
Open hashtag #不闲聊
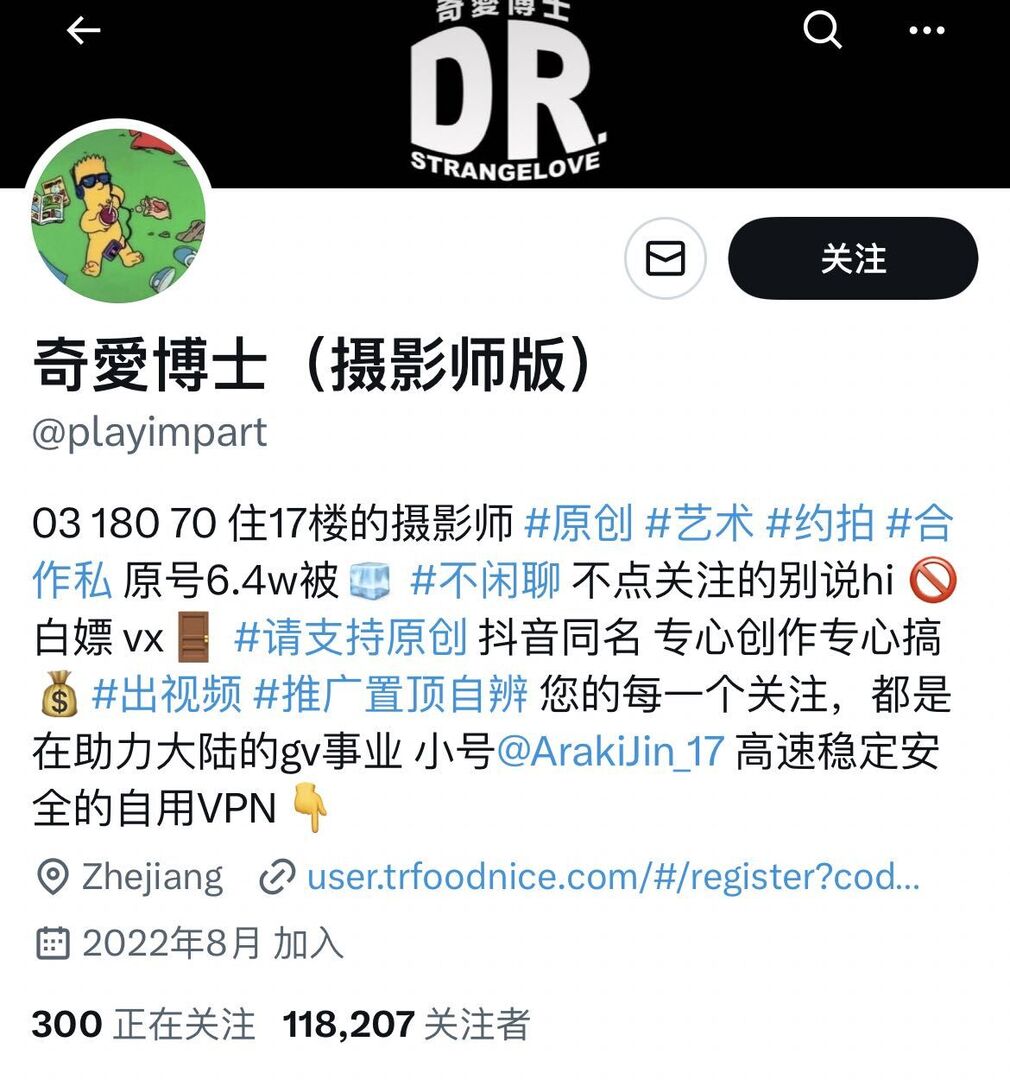pos(485,580)
